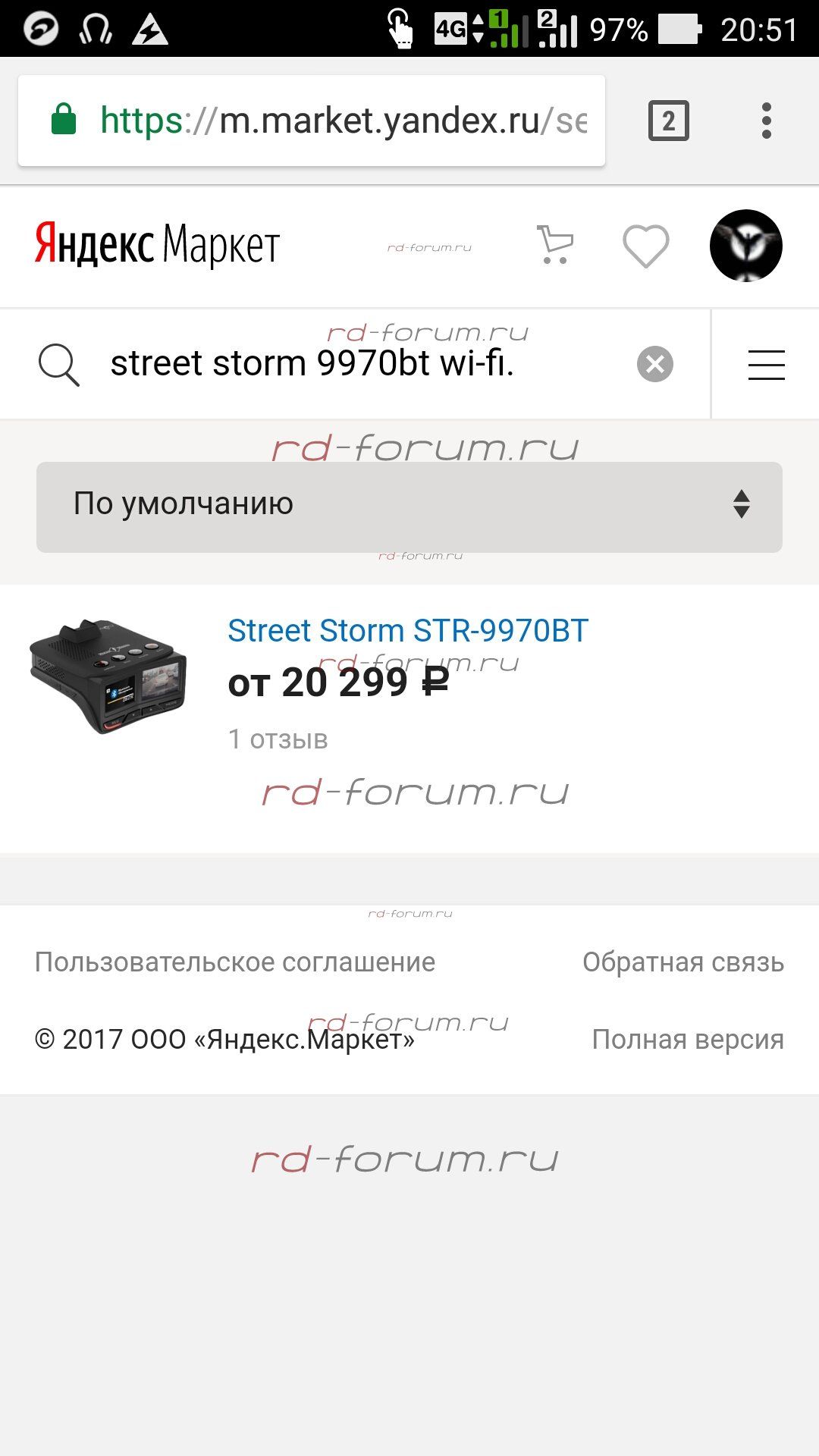Open Обратная связь feedback link
Viewport: 819px width, 1456px height.
tap(682, 962)
